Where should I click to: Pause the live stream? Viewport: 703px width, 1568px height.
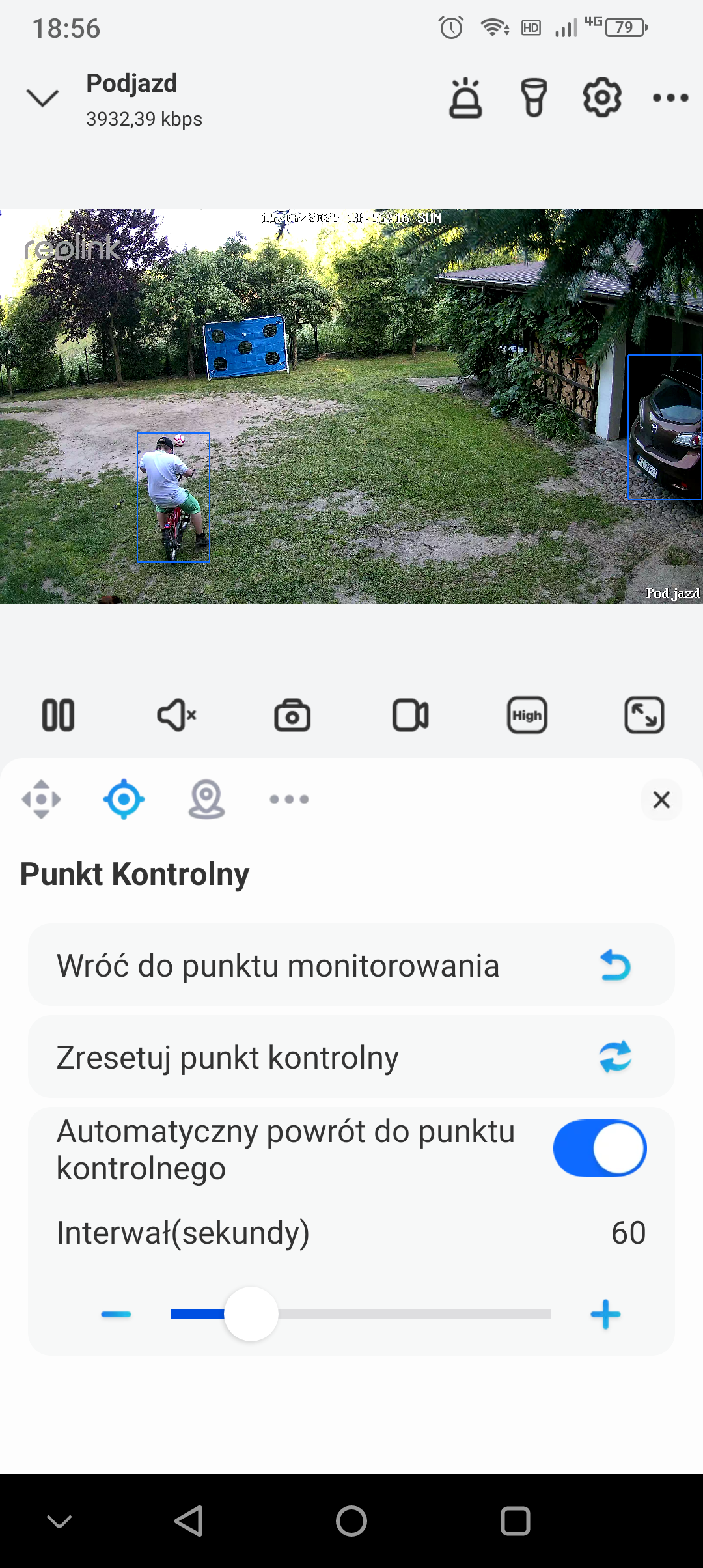pos(58,715)
